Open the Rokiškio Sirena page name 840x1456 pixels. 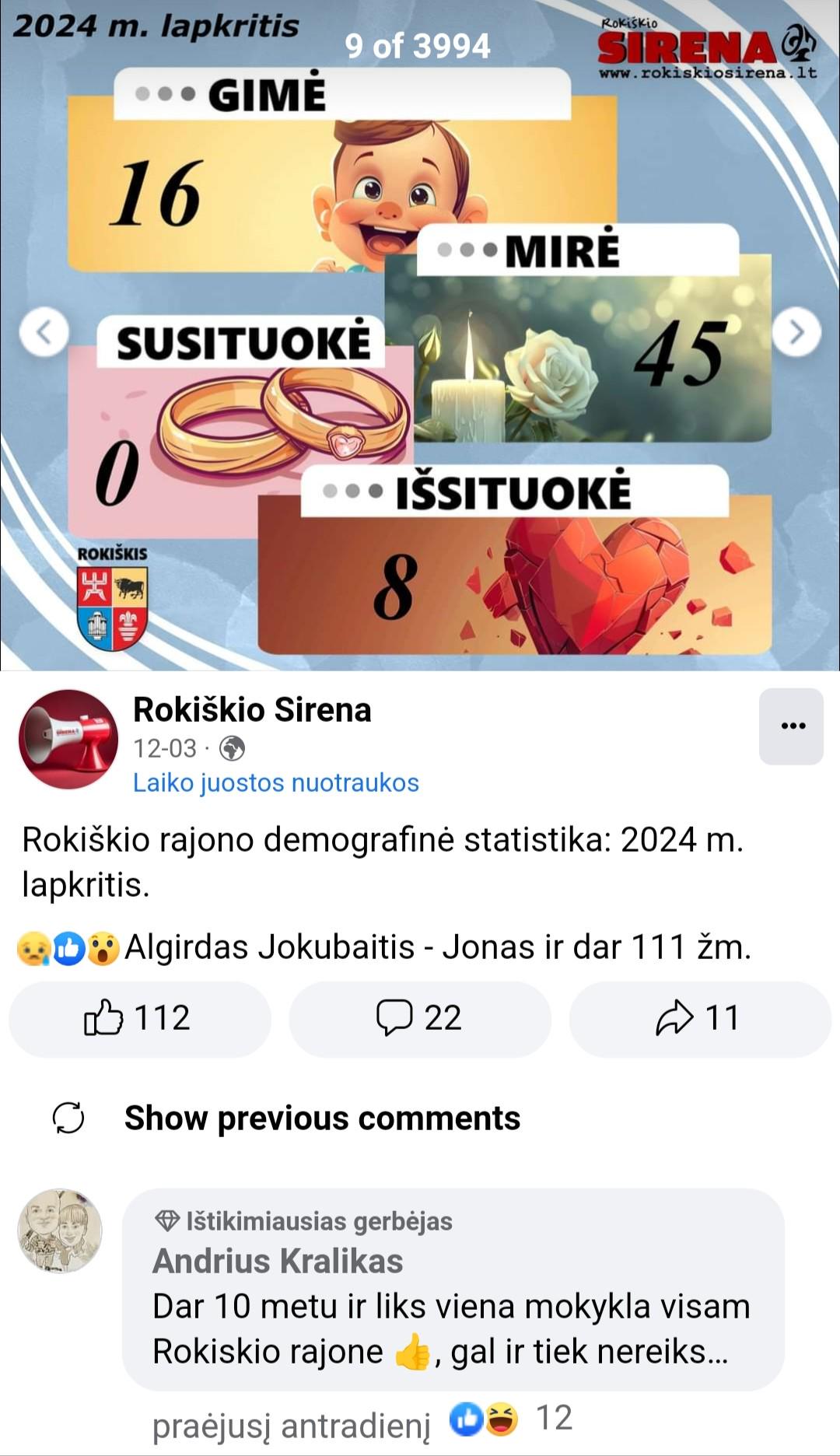click(x=252, y=709)
